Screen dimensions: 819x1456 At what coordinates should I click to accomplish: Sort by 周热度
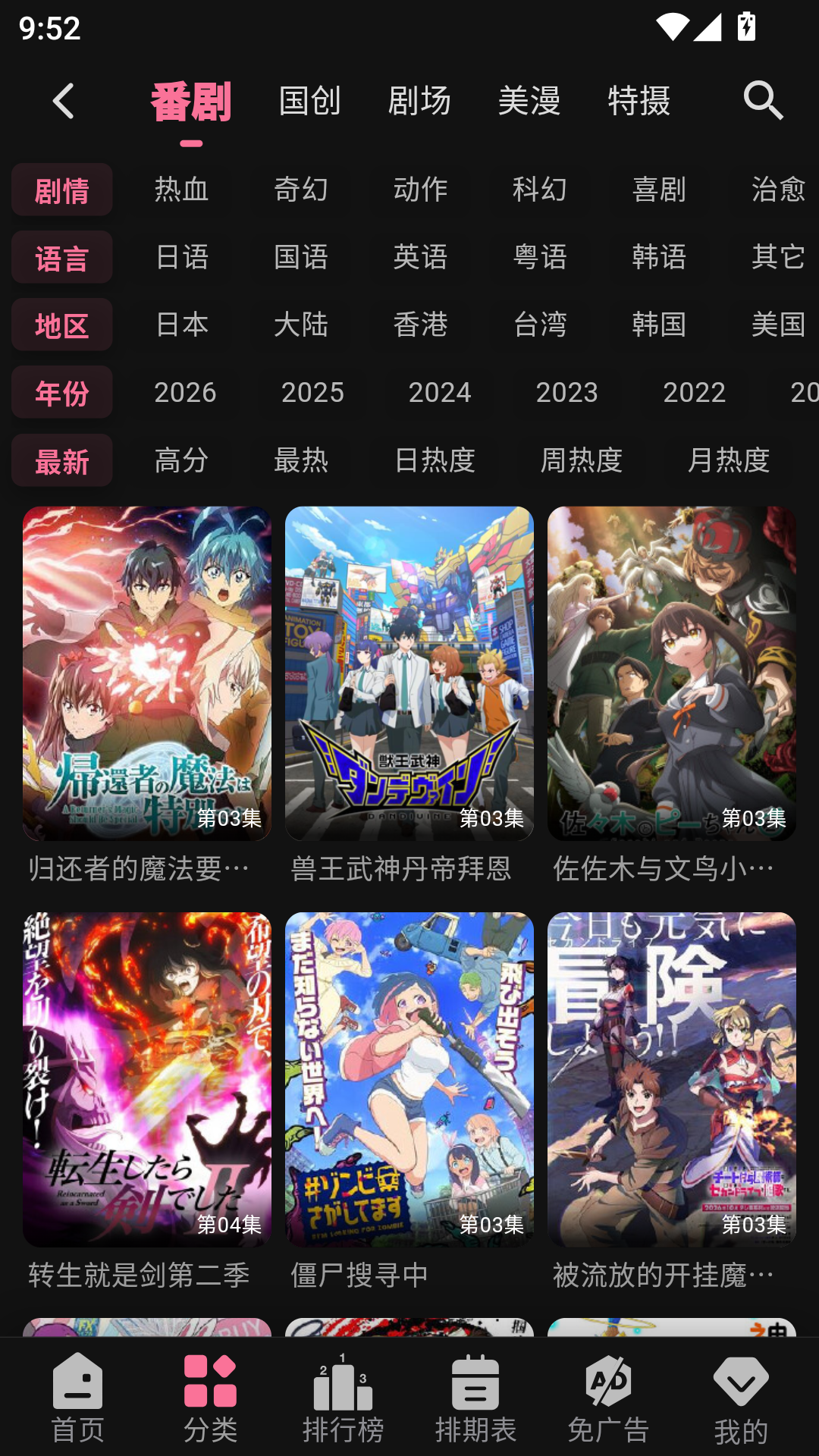pyautogui.click(x=582, y=460)
